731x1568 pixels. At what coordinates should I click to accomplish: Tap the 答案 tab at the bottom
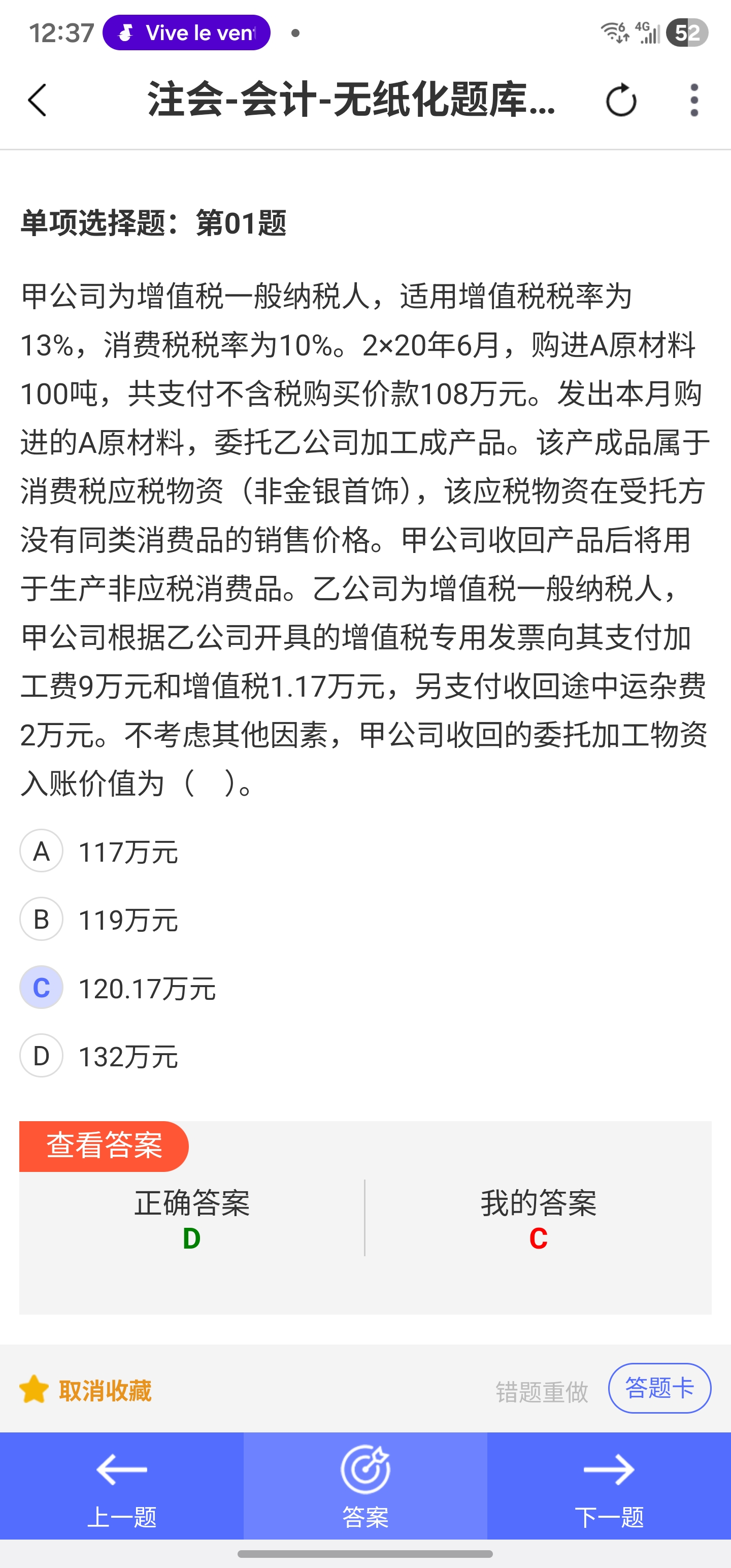(x=365, y=1485)
